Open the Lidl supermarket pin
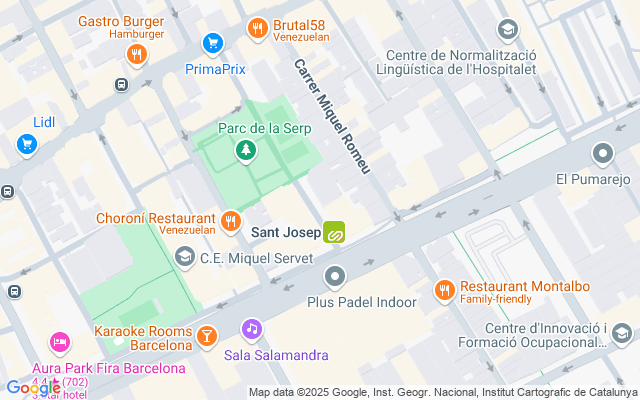Image resolution: width=640 pixels, height=400 pixels. coord(26,145)
